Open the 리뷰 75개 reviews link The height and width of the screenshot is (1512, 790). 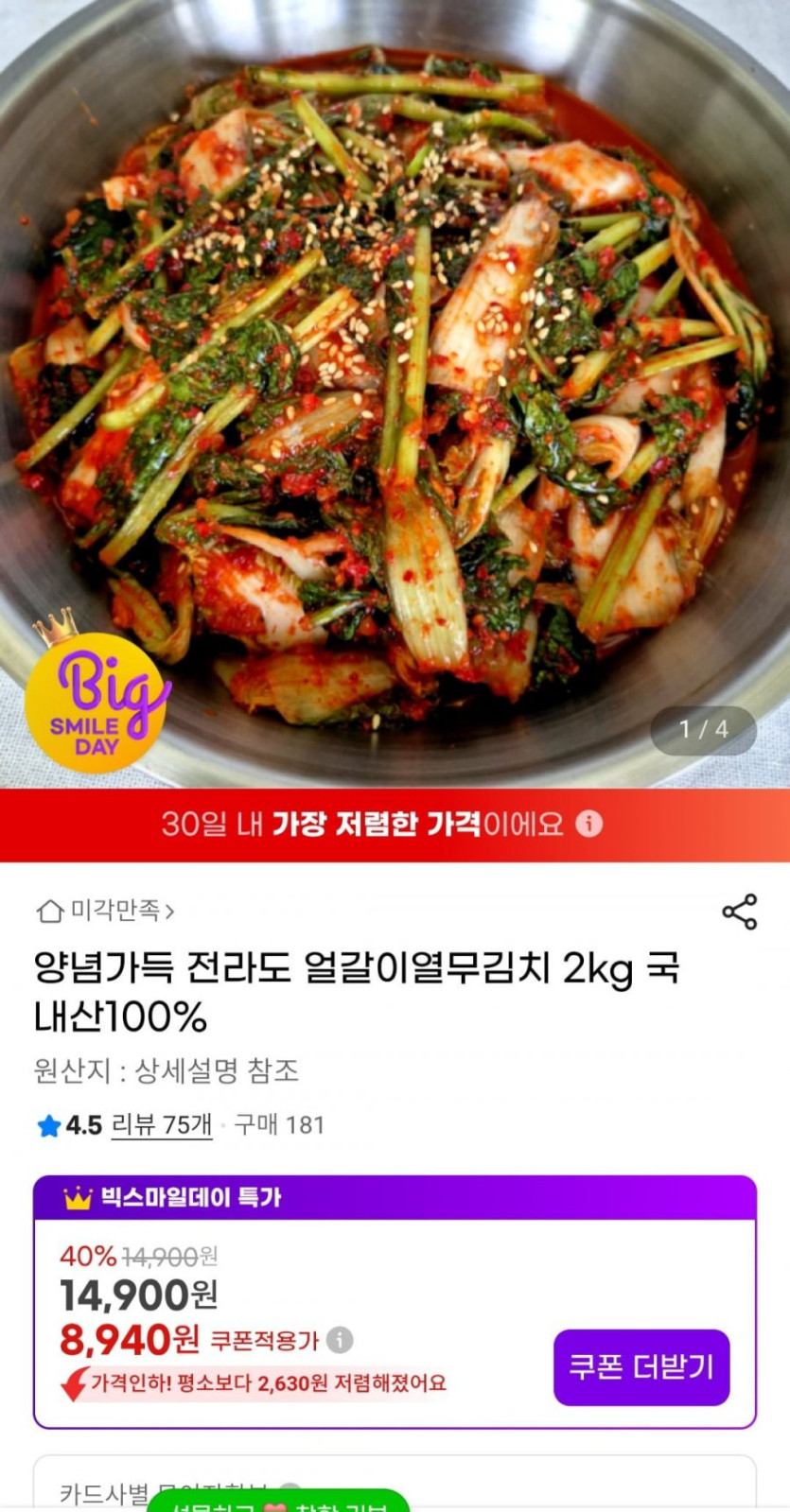pyautogui.click(x=161, y=1124)
